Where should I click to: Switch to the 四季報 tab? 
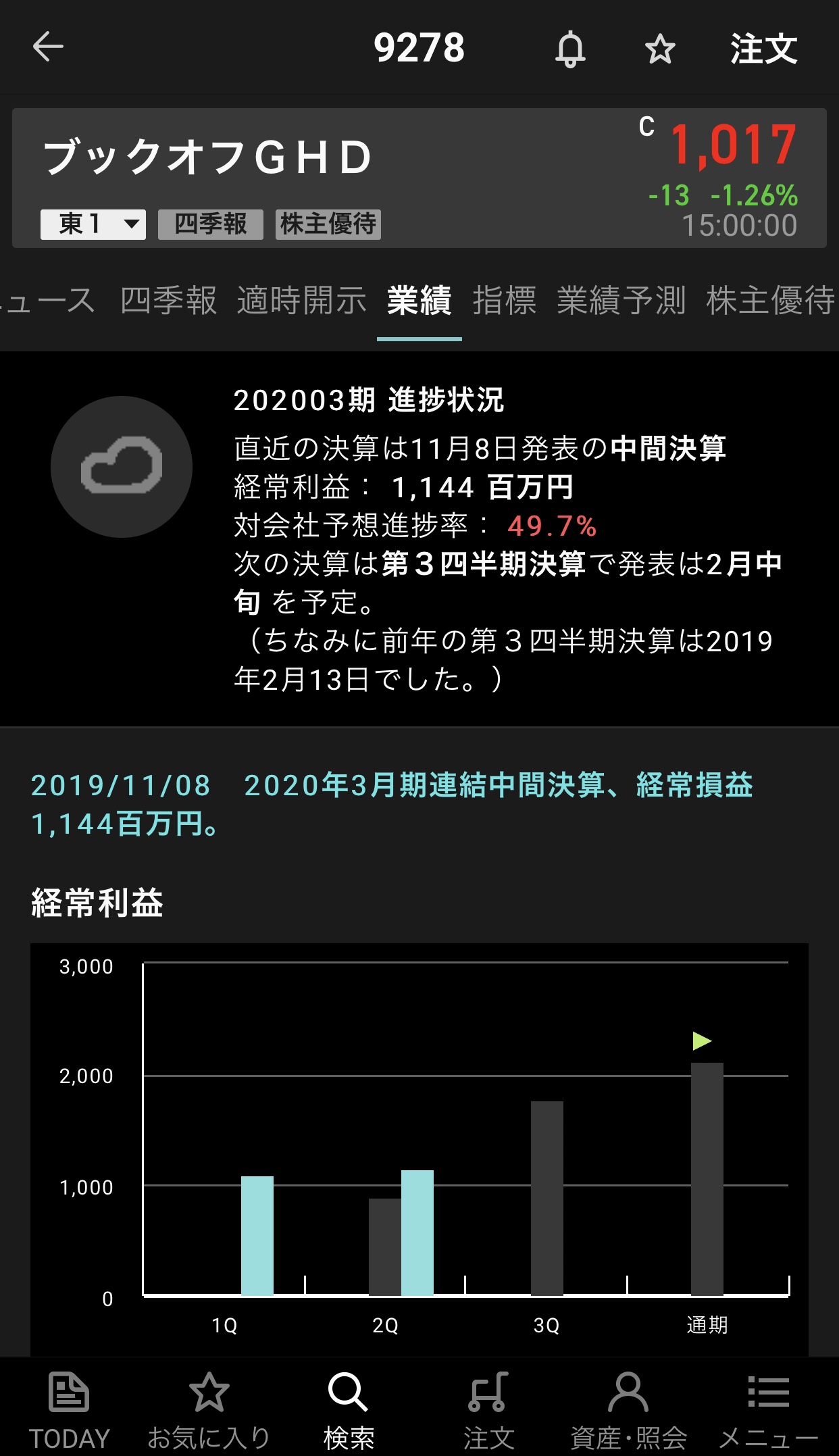(168, 301)
